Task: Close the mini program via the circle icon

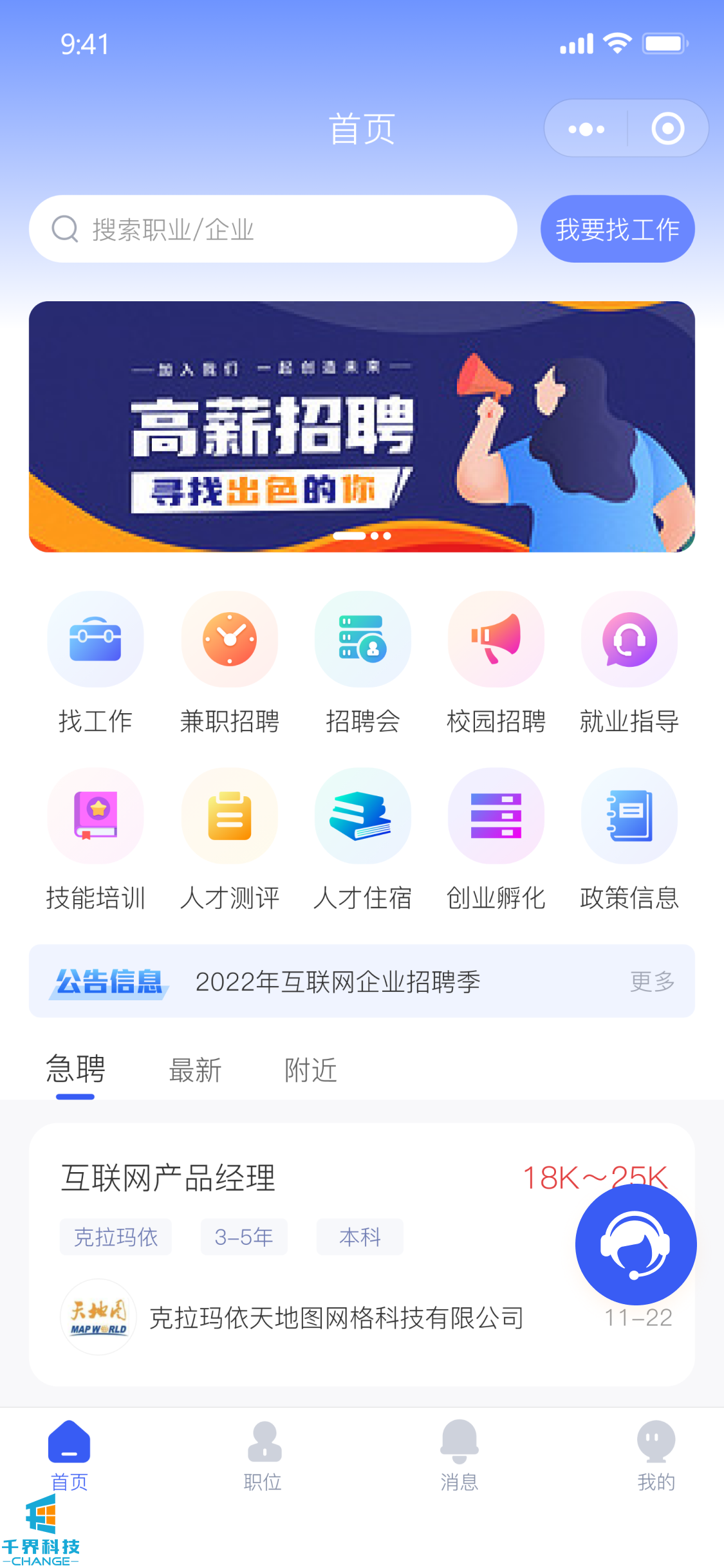Action: click(x=667, y=129)
